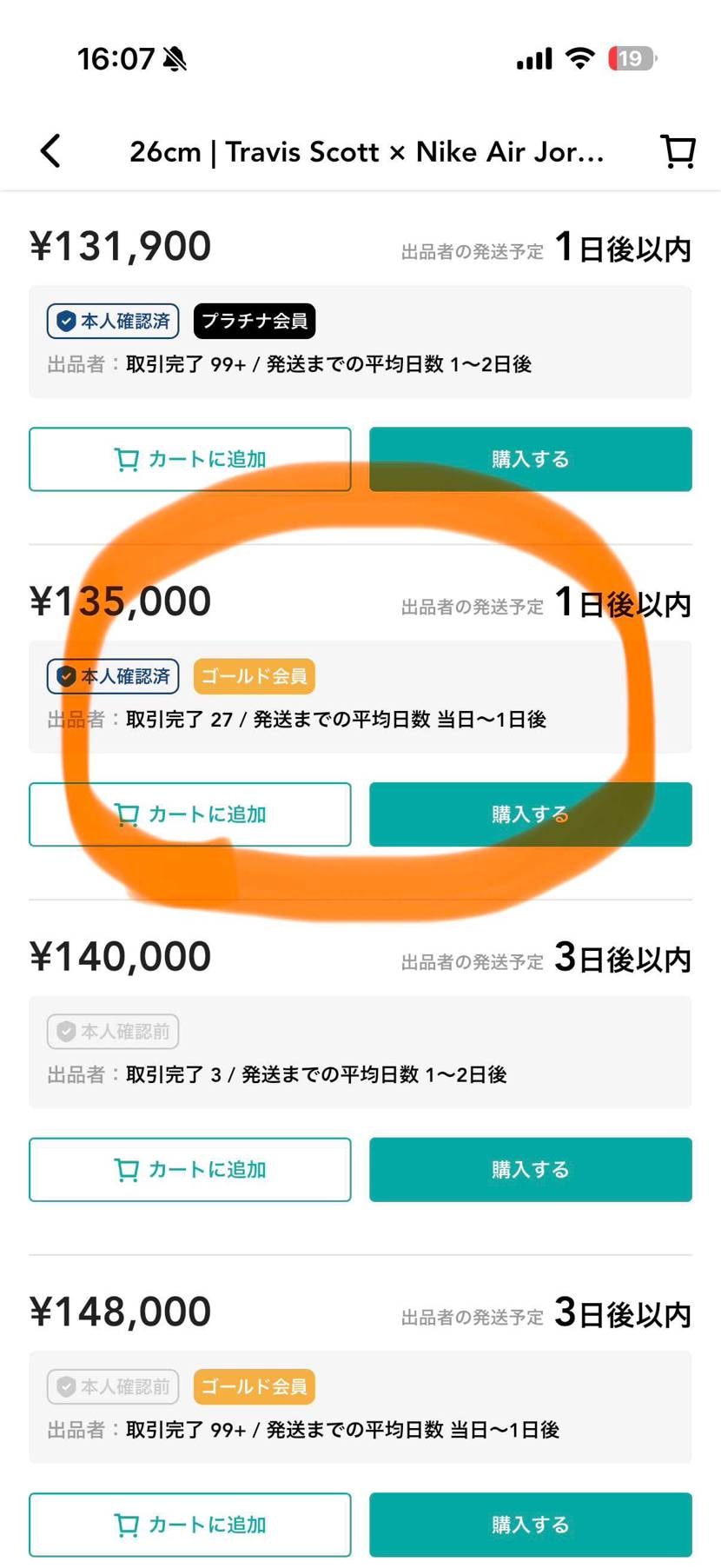This screenshot has height=1568, width=721.
Task: Add the ¥131,900 listing to cart
Action: pos(190,459)
